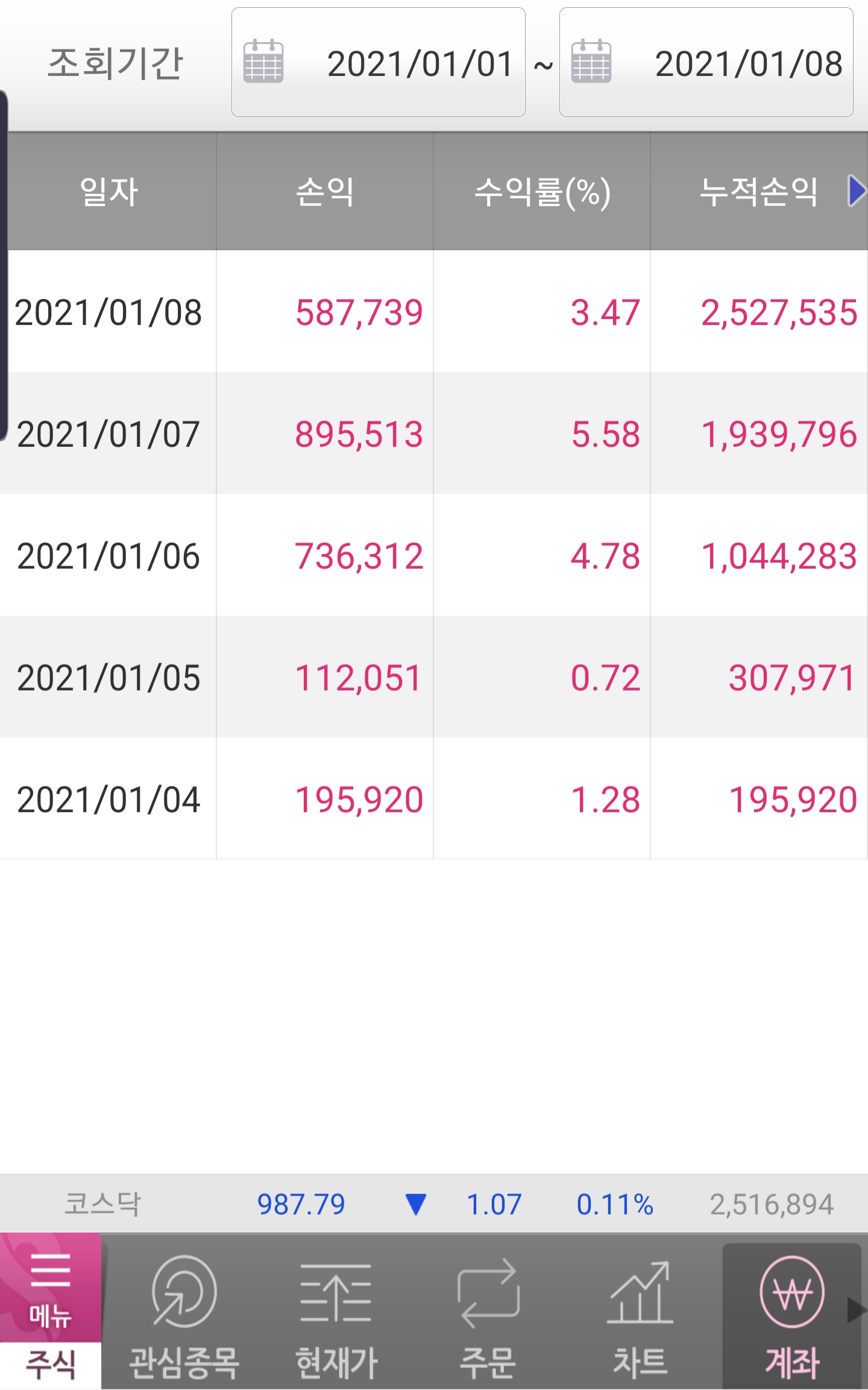Tap the 코스닥 index ticker bar

pos(434,1204)
